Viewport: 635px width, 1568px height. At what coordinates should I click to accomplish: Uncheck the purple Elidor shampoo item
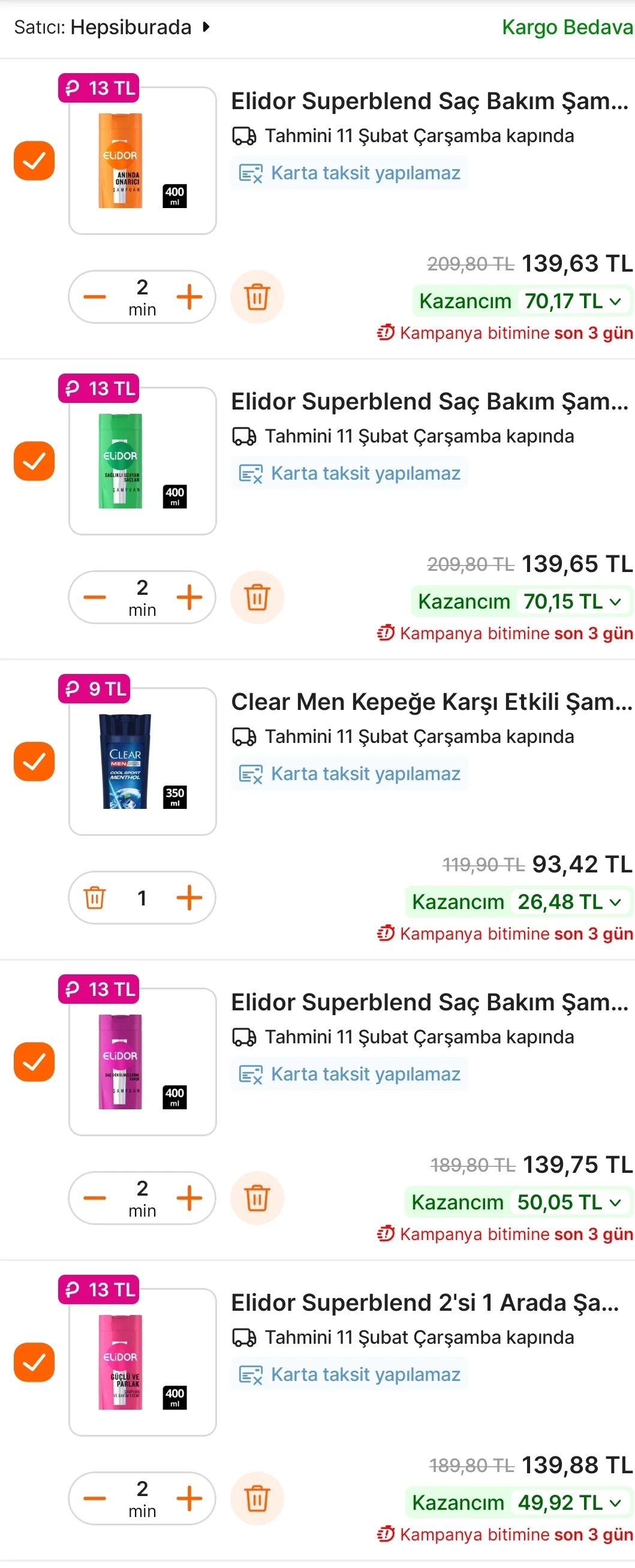[34, 1062]
